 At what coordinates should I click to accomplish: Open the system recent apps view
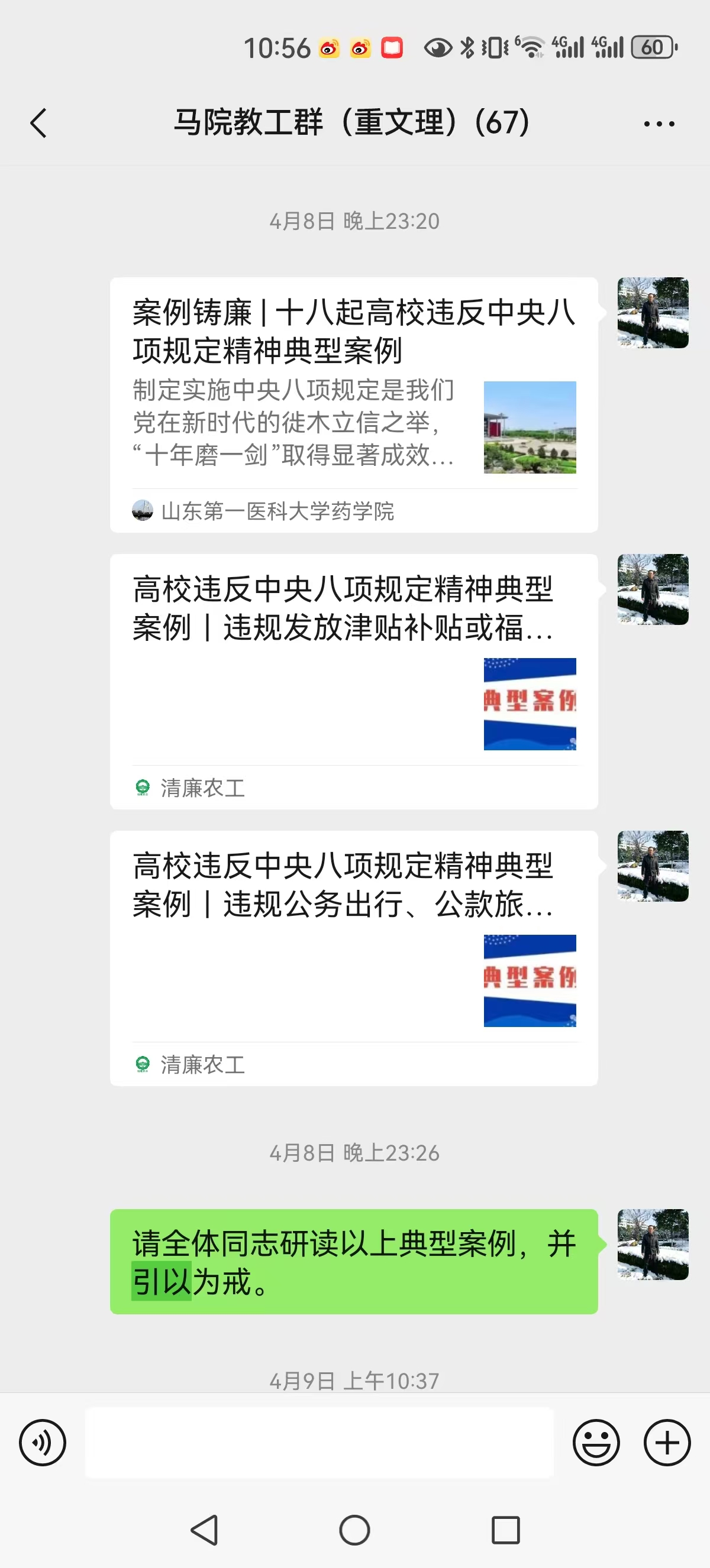[505, 1530]
